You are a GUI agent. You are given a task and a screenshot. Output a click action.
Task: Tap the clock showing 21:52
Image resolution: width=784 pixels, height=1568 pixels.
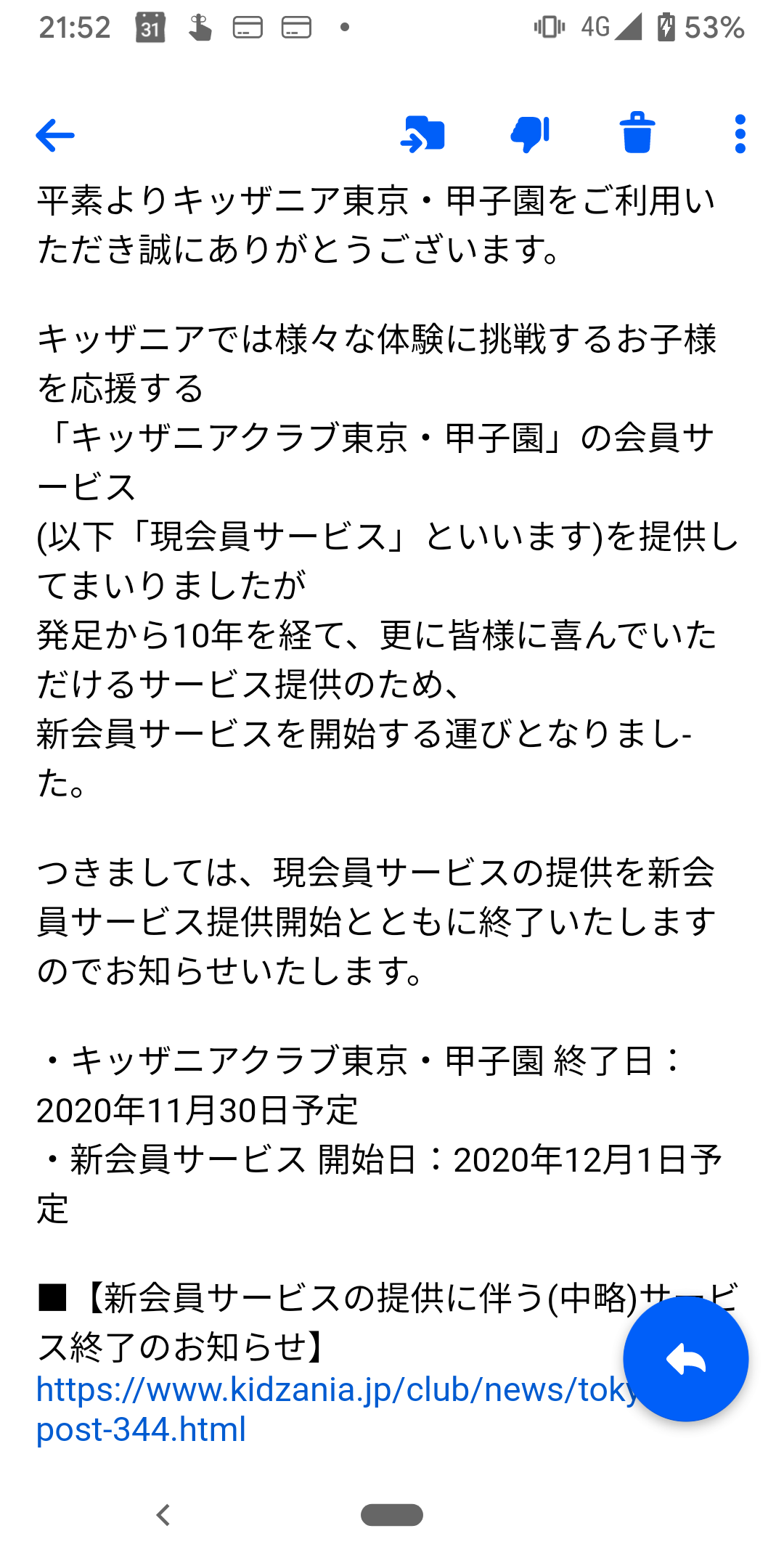(x=75, y=28)
